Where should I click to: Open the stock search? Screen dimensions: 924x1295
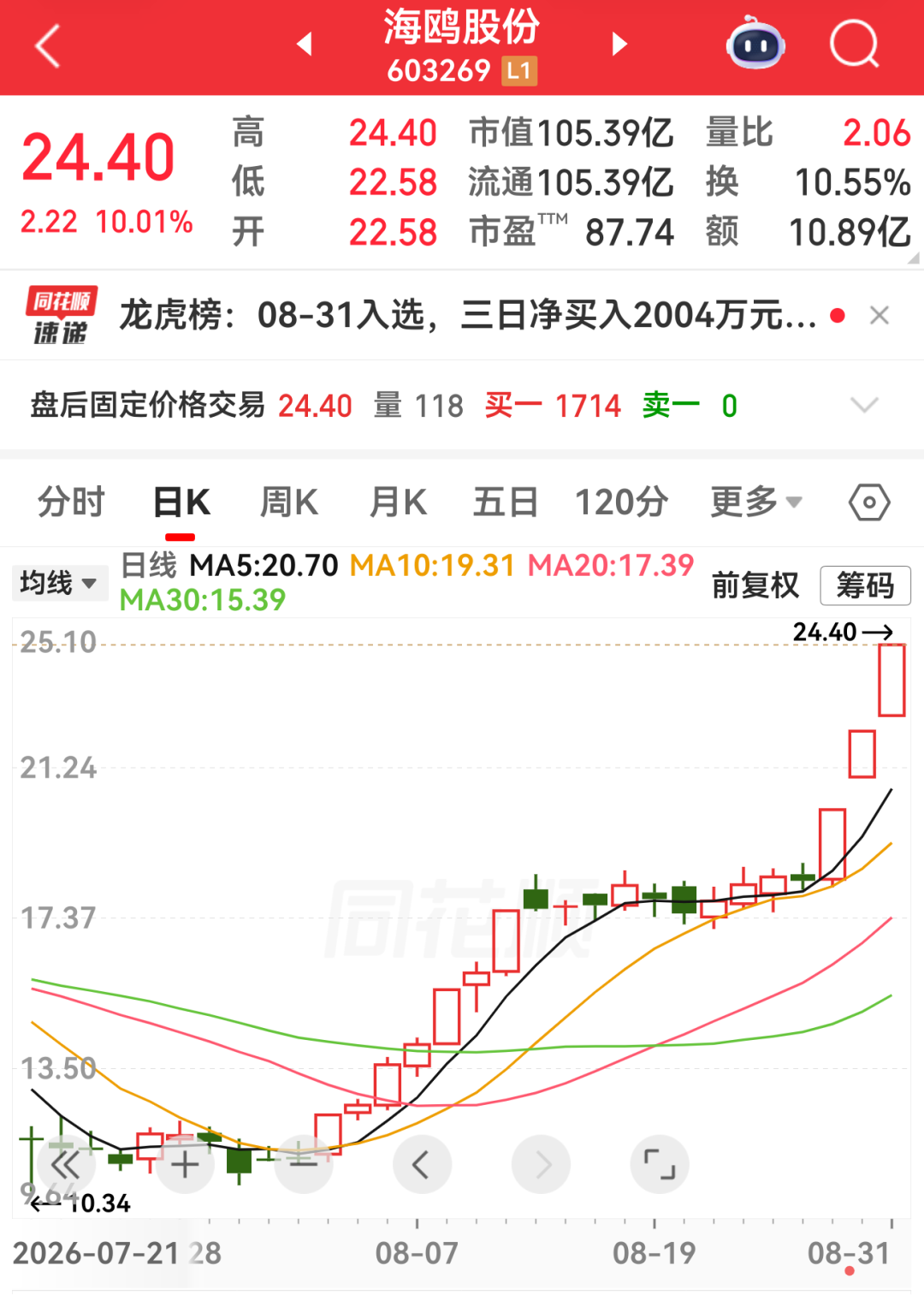coord(854,44)
